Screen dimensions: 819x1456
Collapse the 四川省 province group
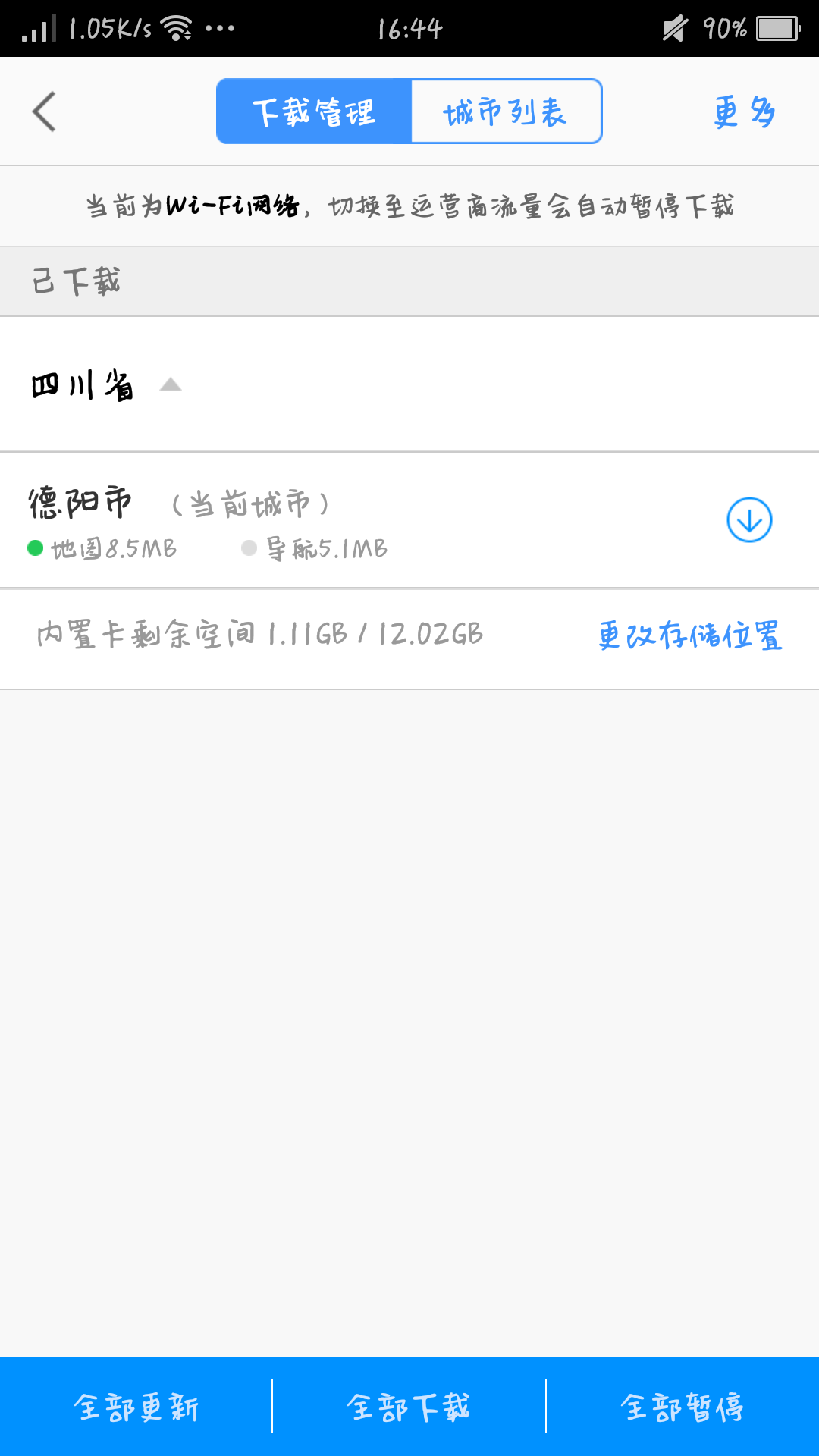point(409,384)
